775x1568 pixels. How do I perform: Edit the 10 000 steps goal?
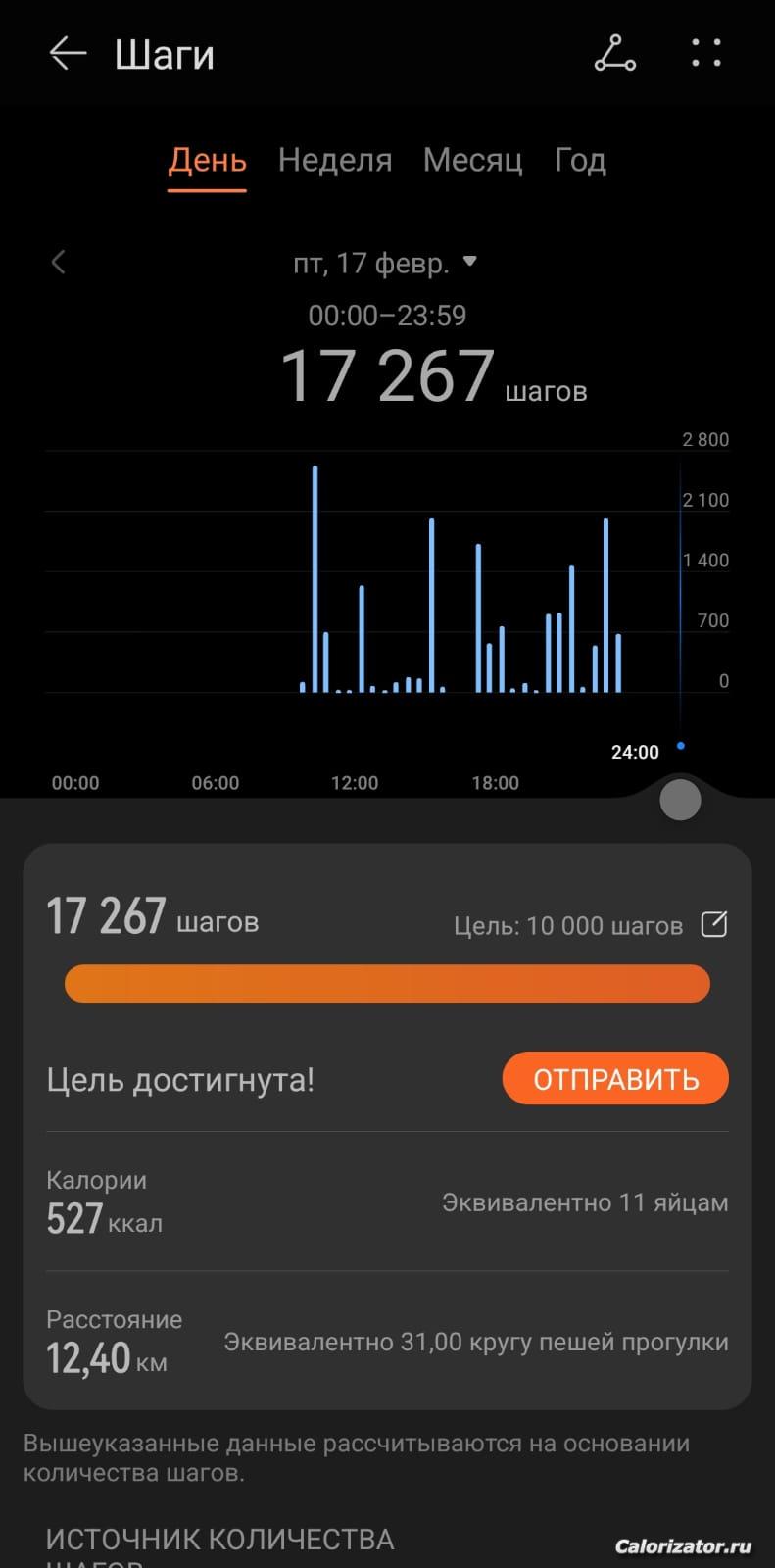pos(714,924)
